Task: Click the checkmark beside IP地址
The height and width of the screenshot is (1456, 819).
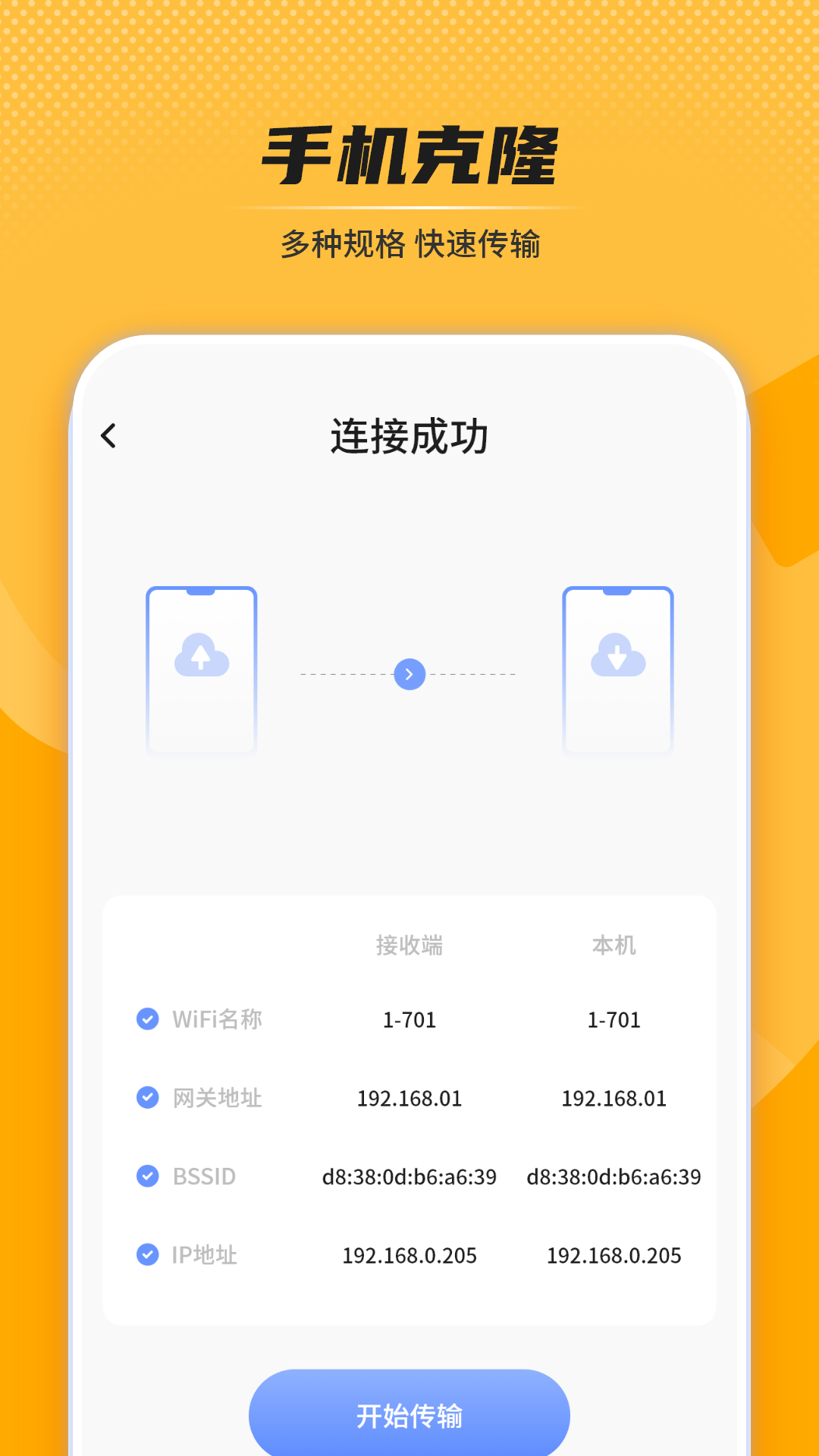Action: (146, 1257)
